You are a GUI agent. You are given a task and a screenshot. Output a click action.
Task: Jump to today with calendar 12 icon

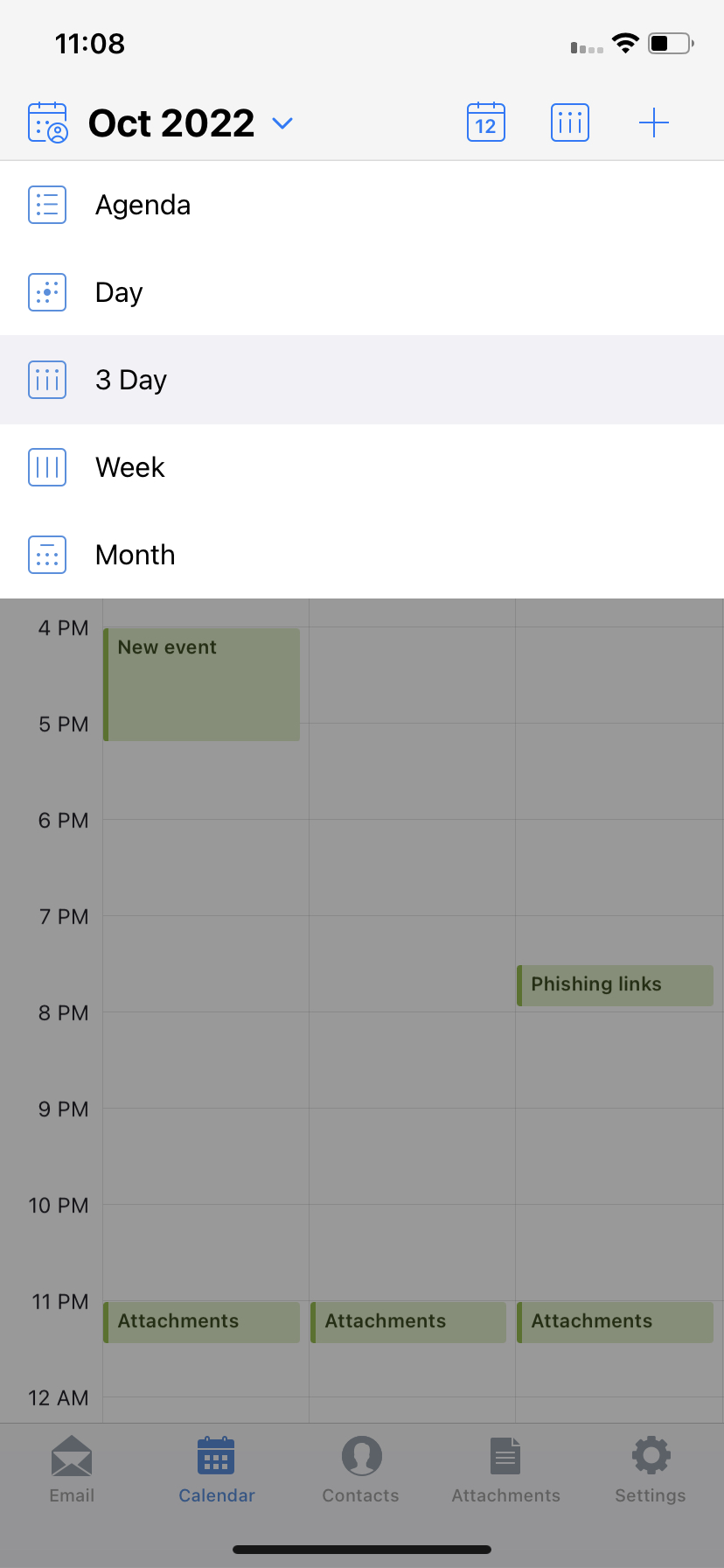[x=486, y=122]
